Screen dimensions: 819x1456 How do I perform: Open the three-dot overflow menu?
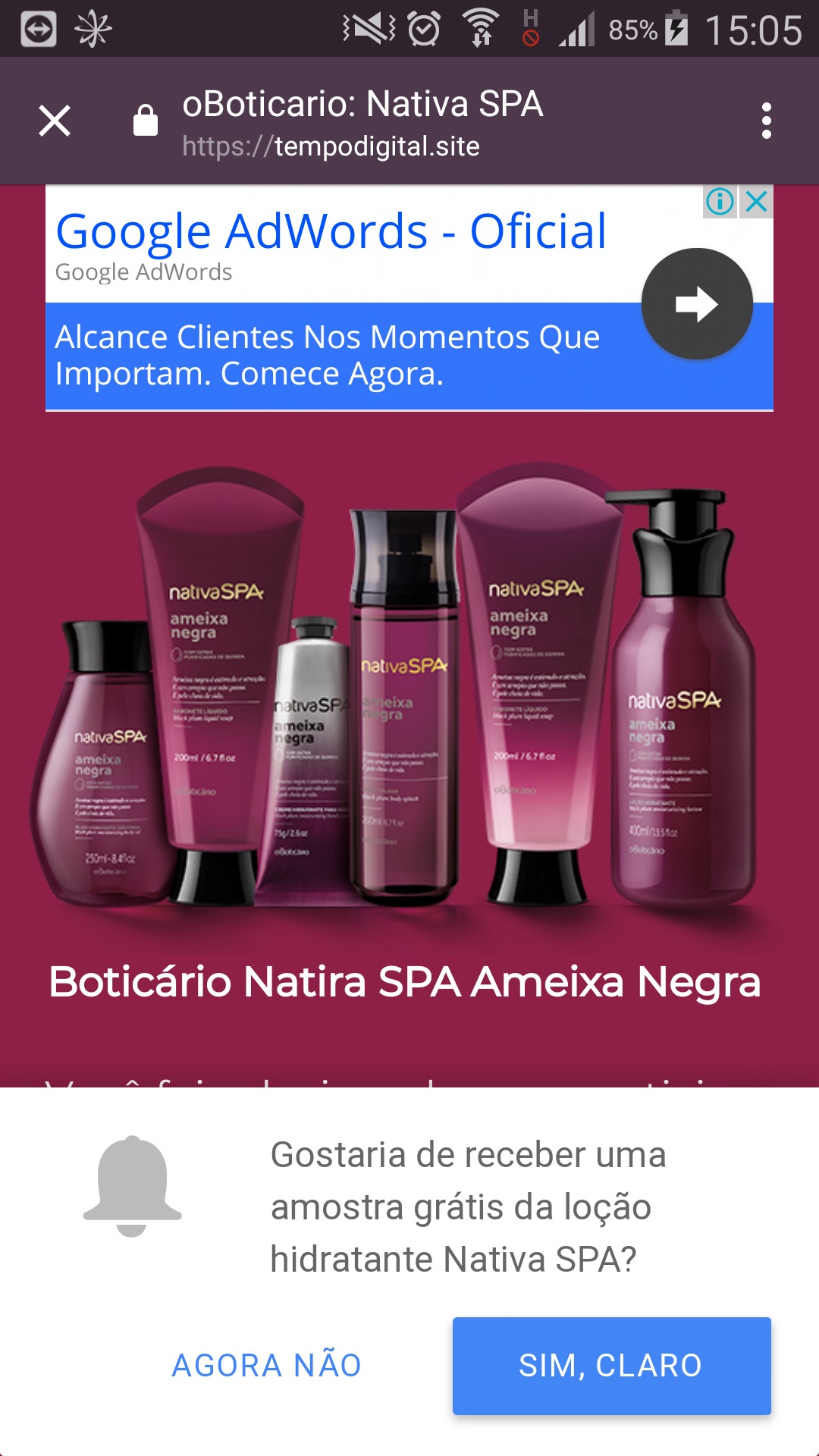coord(767,121)
